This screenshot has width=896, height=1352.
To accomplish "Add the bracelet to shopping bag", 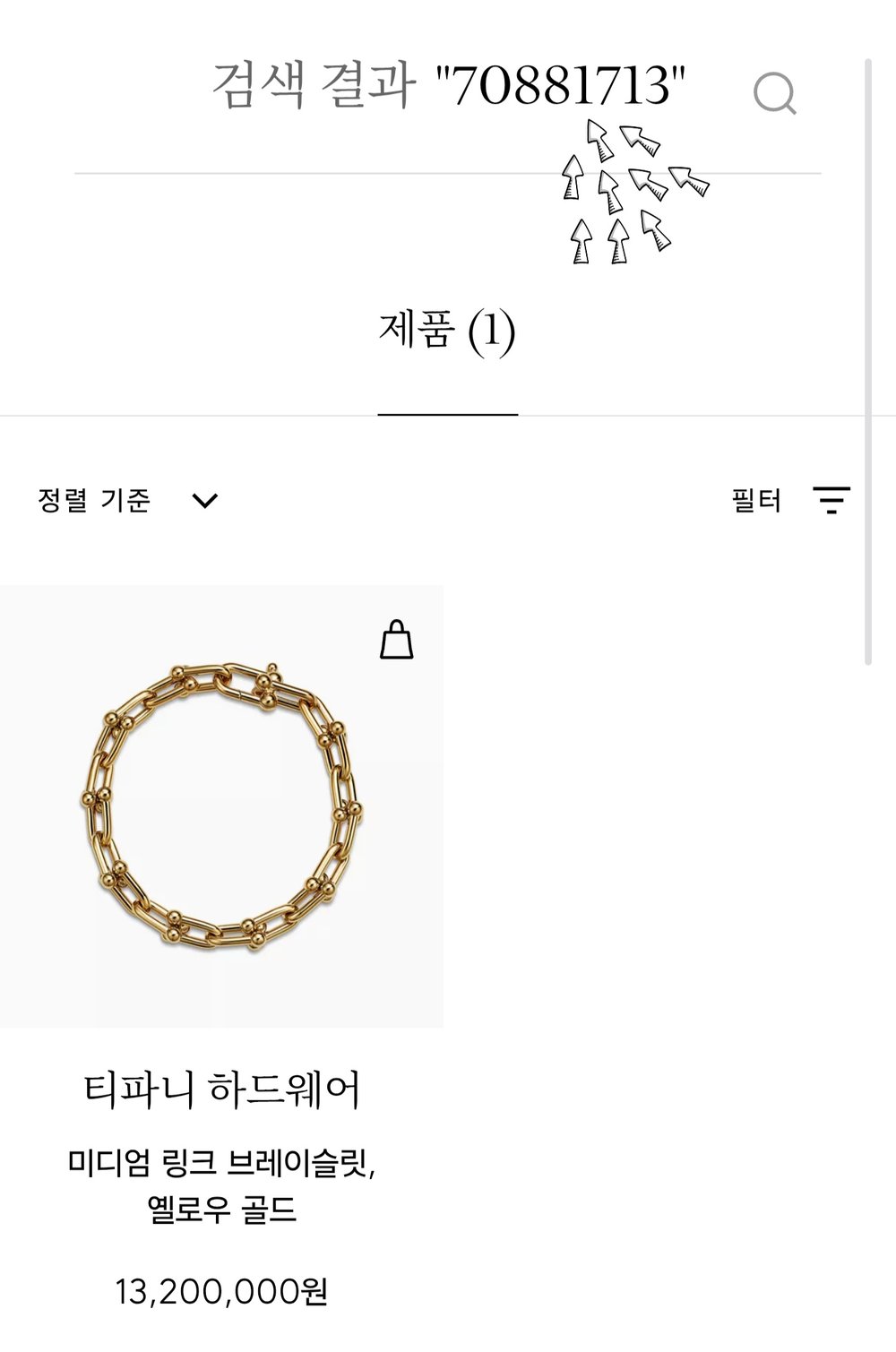I will (x=397, y=640).
